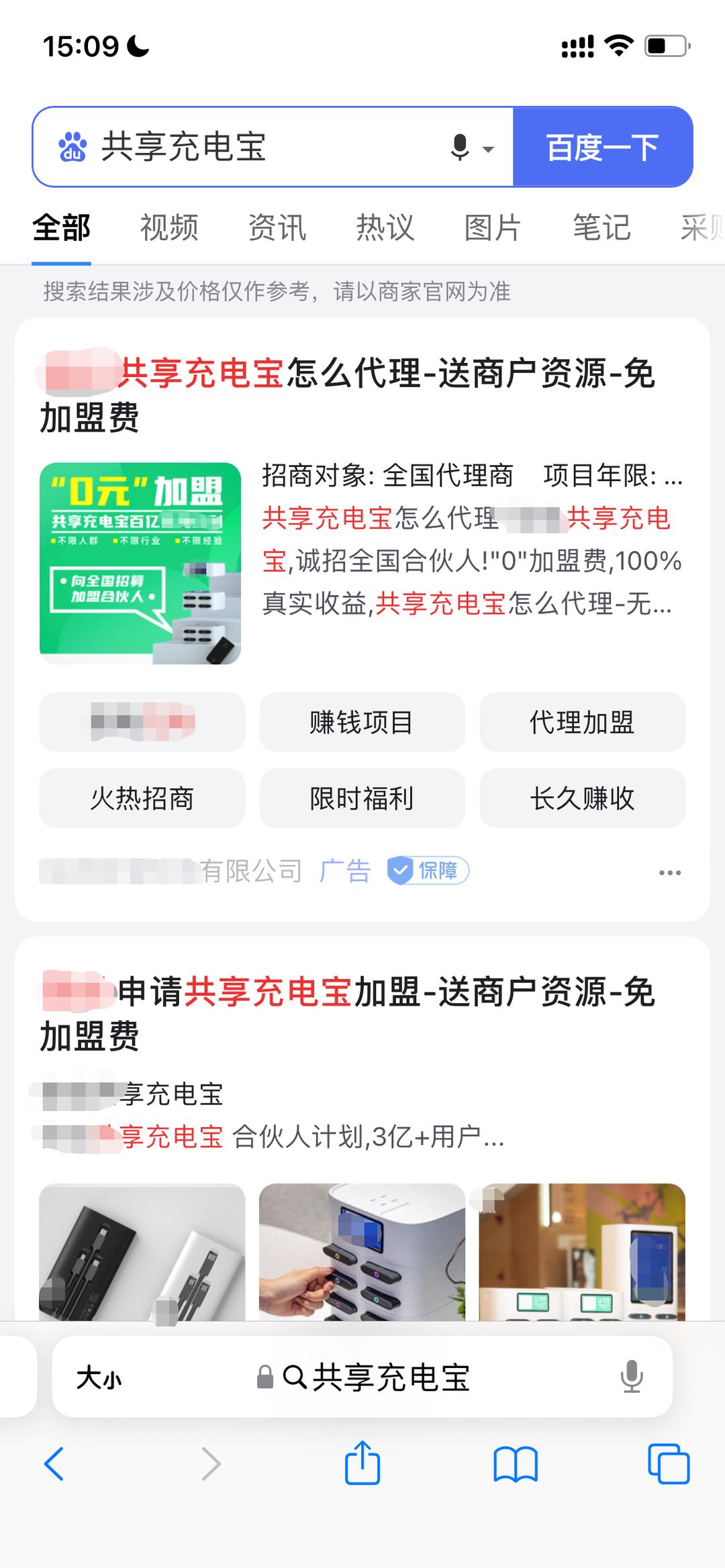Switch to the 视频 tab

[x=168, y=228]
